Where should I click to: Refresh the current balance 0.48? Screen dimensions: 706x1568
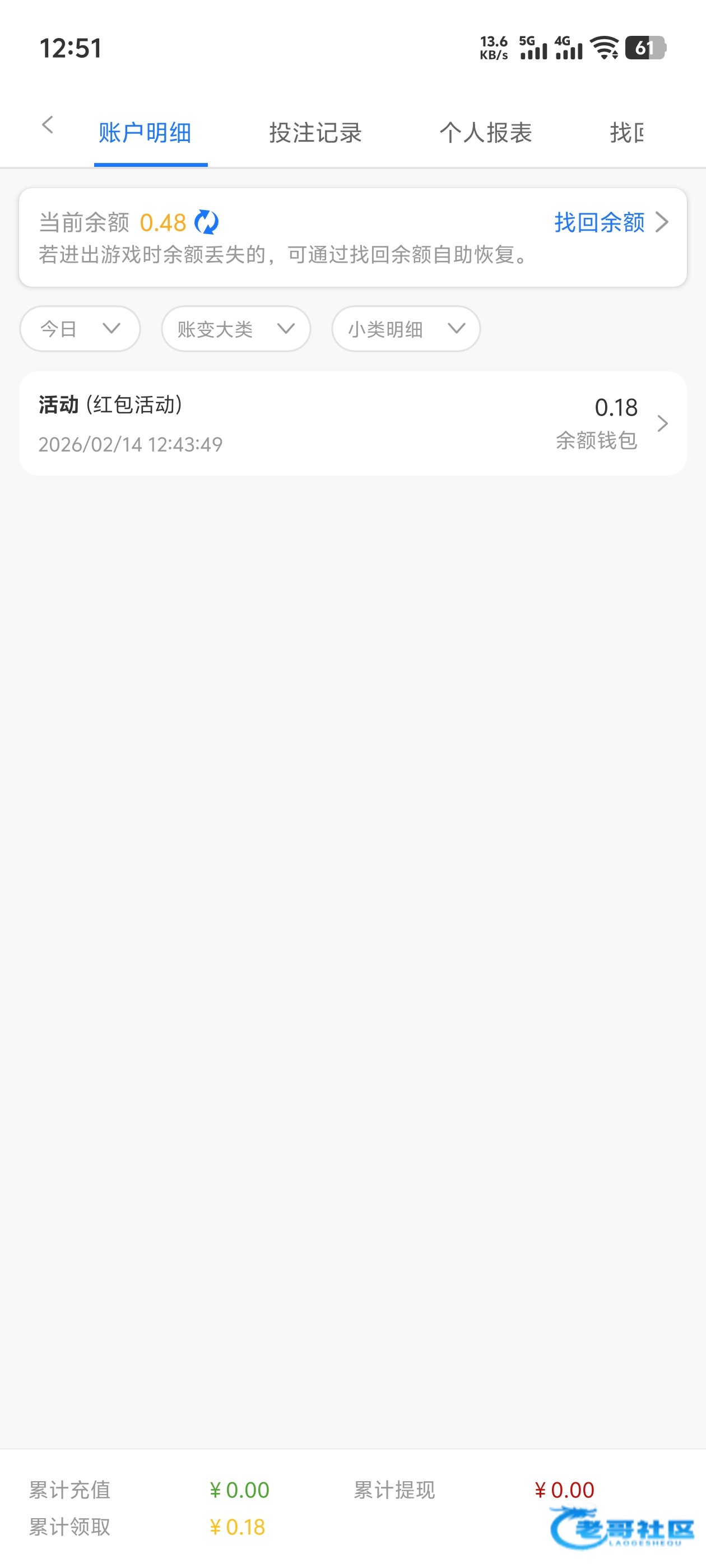click(x=207, y=222)
